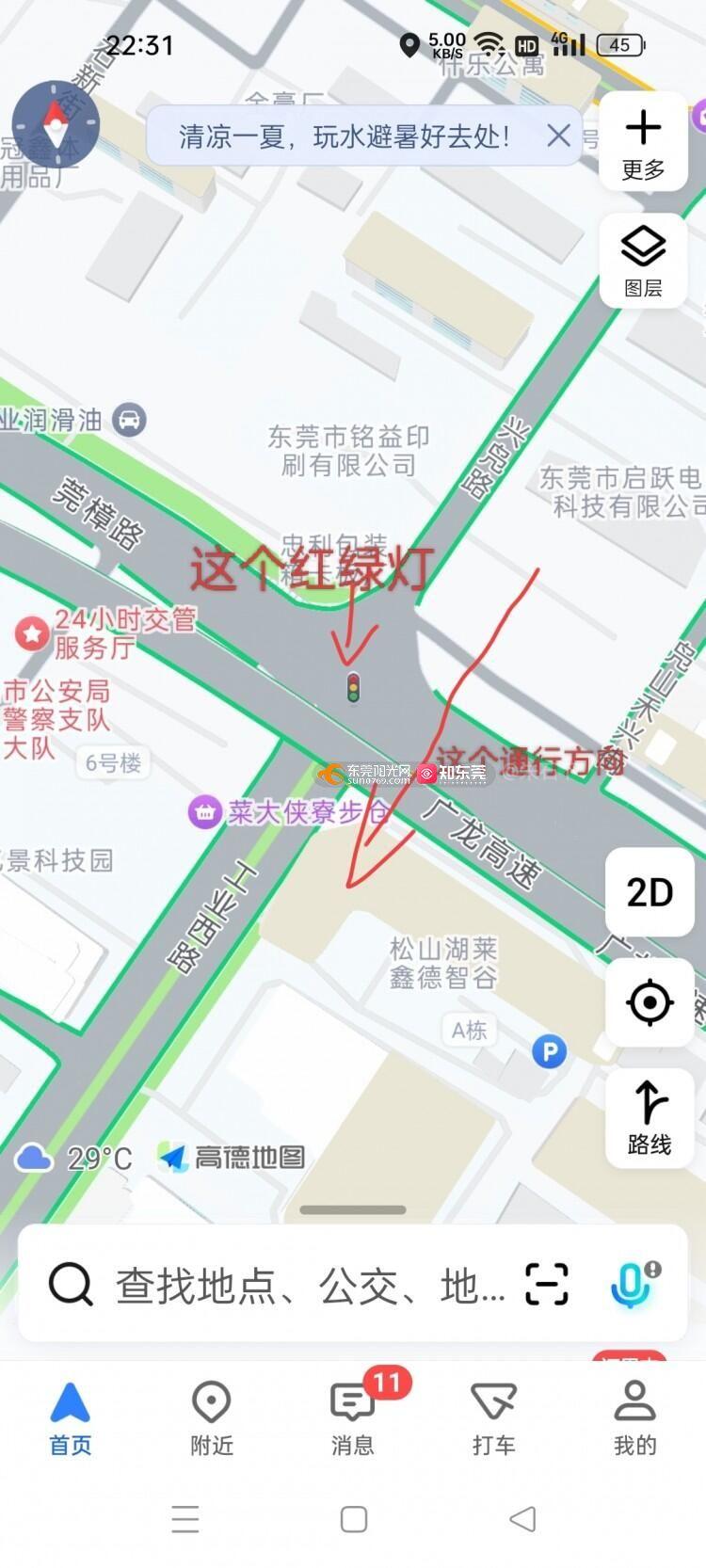Open the 29°C weather indicator

pyautogui.click(x=73, y=1158)
